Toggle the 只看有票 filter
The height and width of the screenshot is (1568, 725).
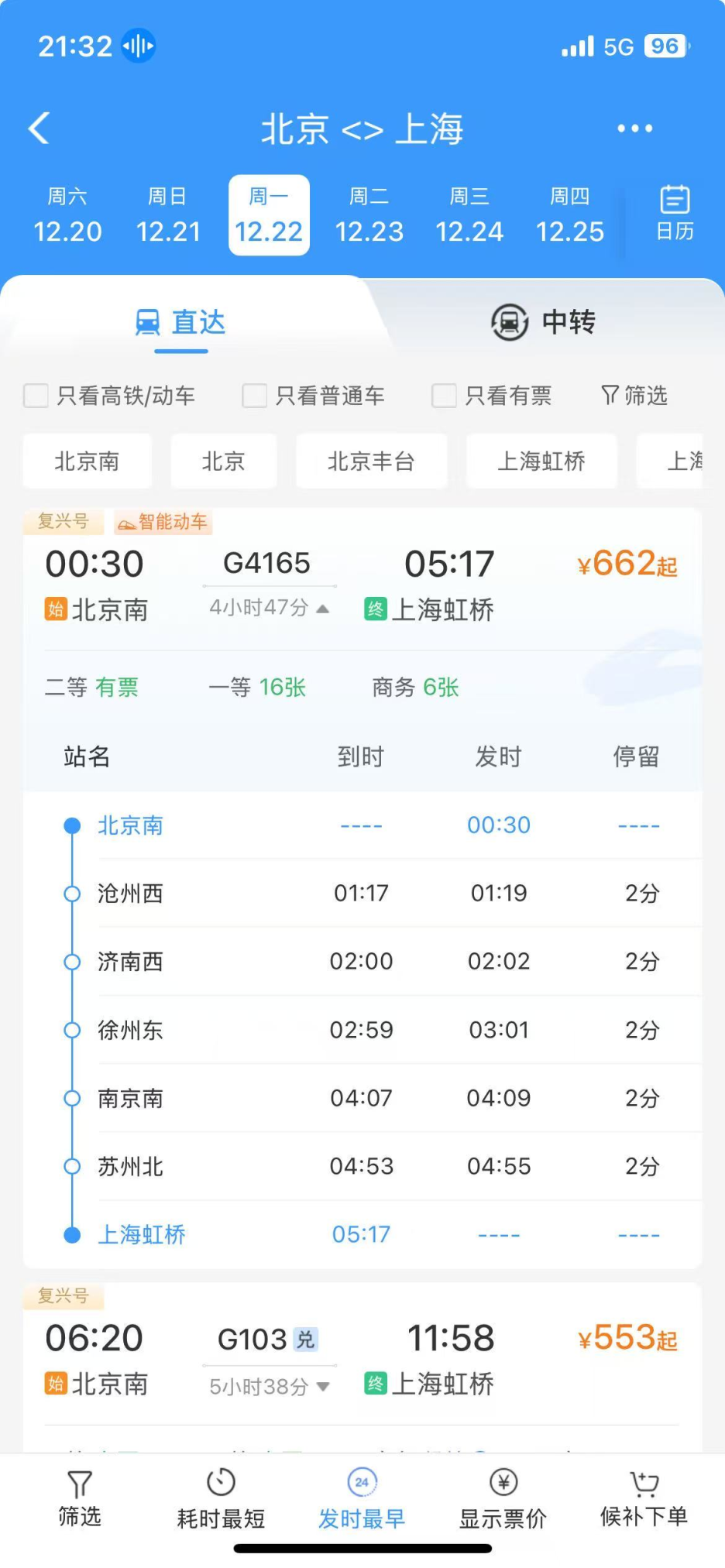click(x=444, y=396)
